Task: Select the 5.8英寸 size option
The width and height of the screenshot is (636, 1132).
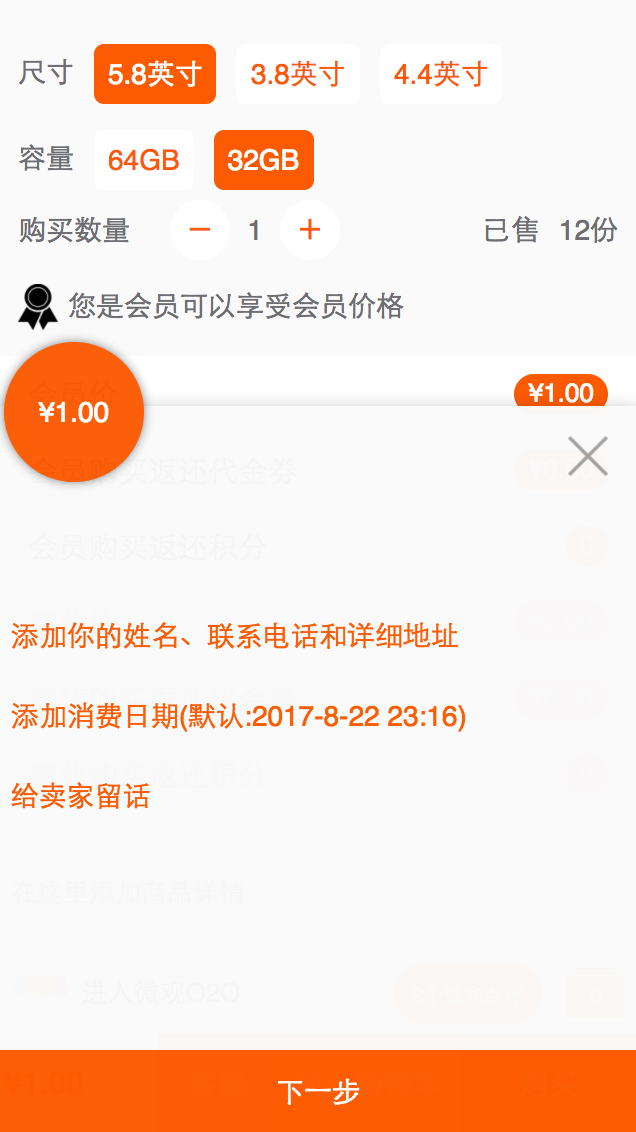Action: tap(155, 74)
